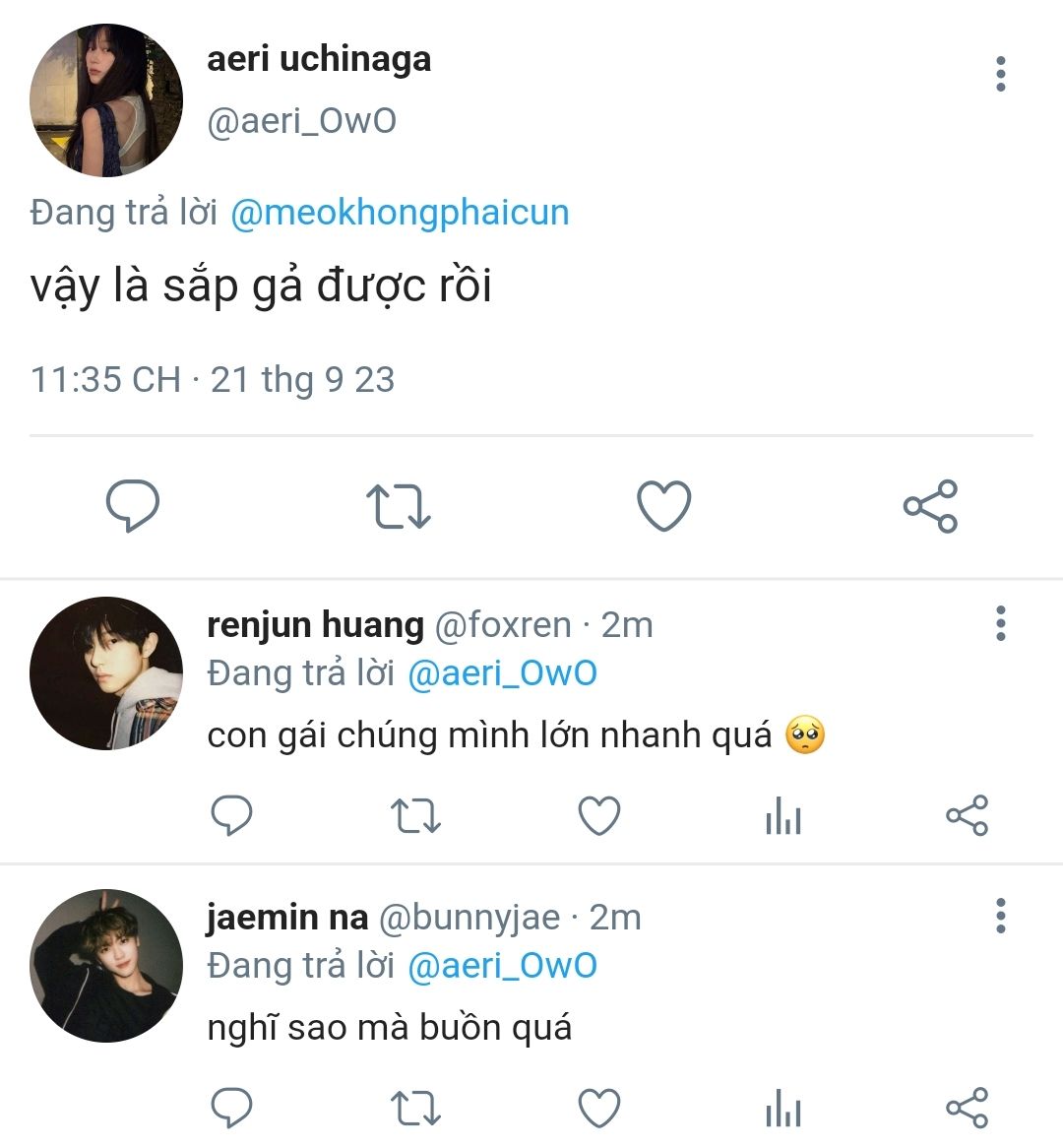The width and height of the screenshot is (1063, 1148).
Task: Retweet aeri uchinaga's tweet
Action: click(399, 506)
